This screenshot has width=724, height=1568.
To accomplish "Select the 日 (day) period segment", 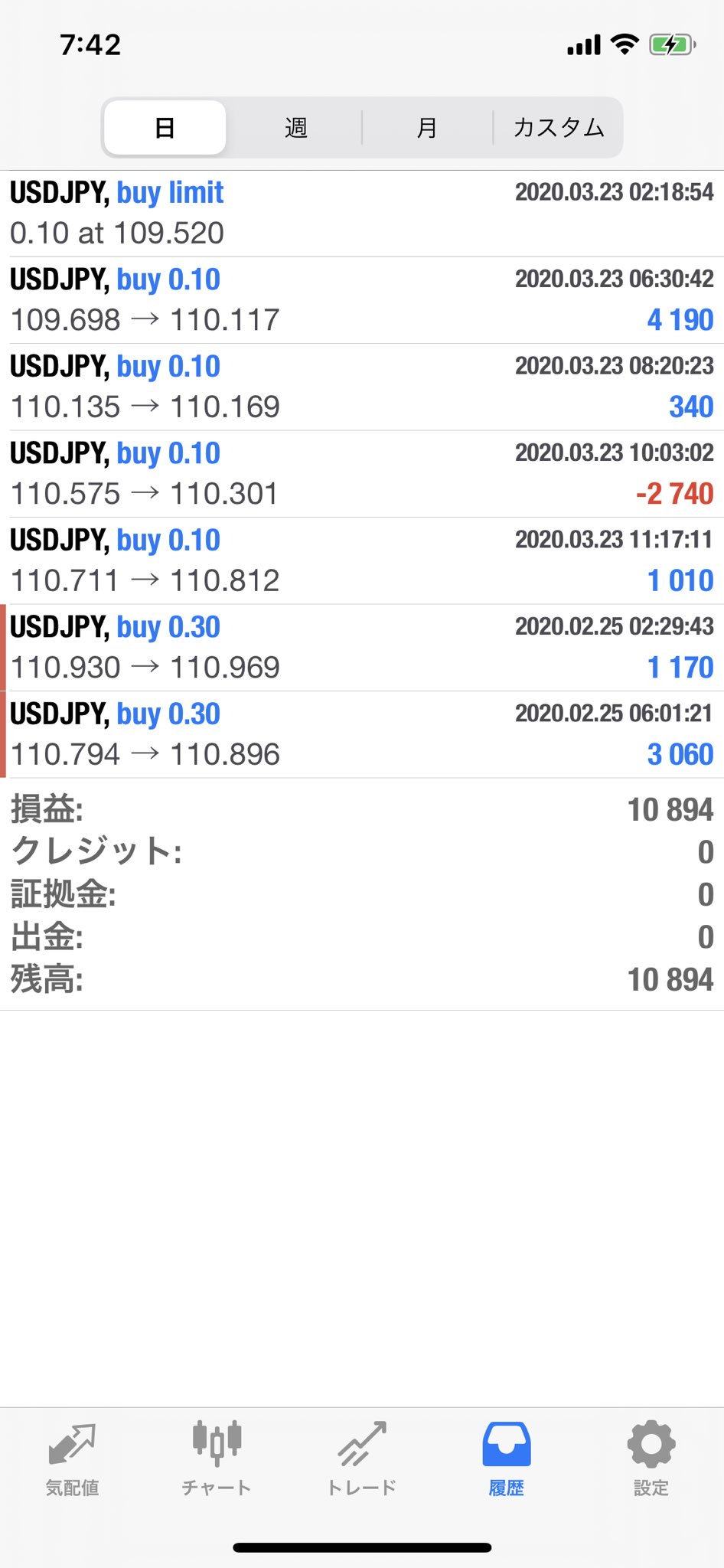I will [x=165, y=127].
